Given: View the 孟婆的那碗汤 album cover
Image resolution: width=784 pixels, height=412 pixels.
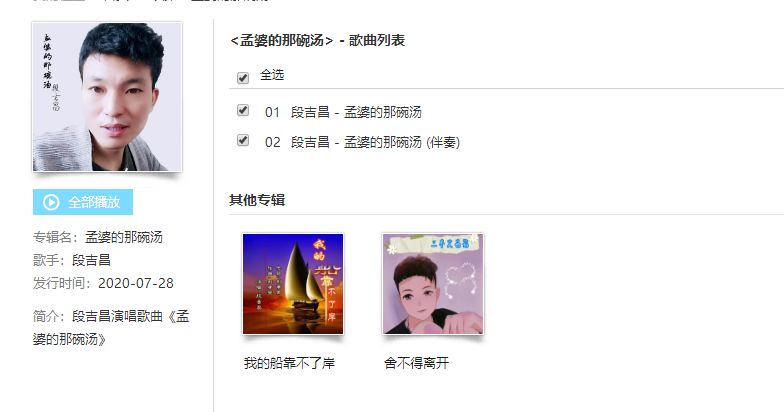Looking at the screenshot, I should [107, 97].
